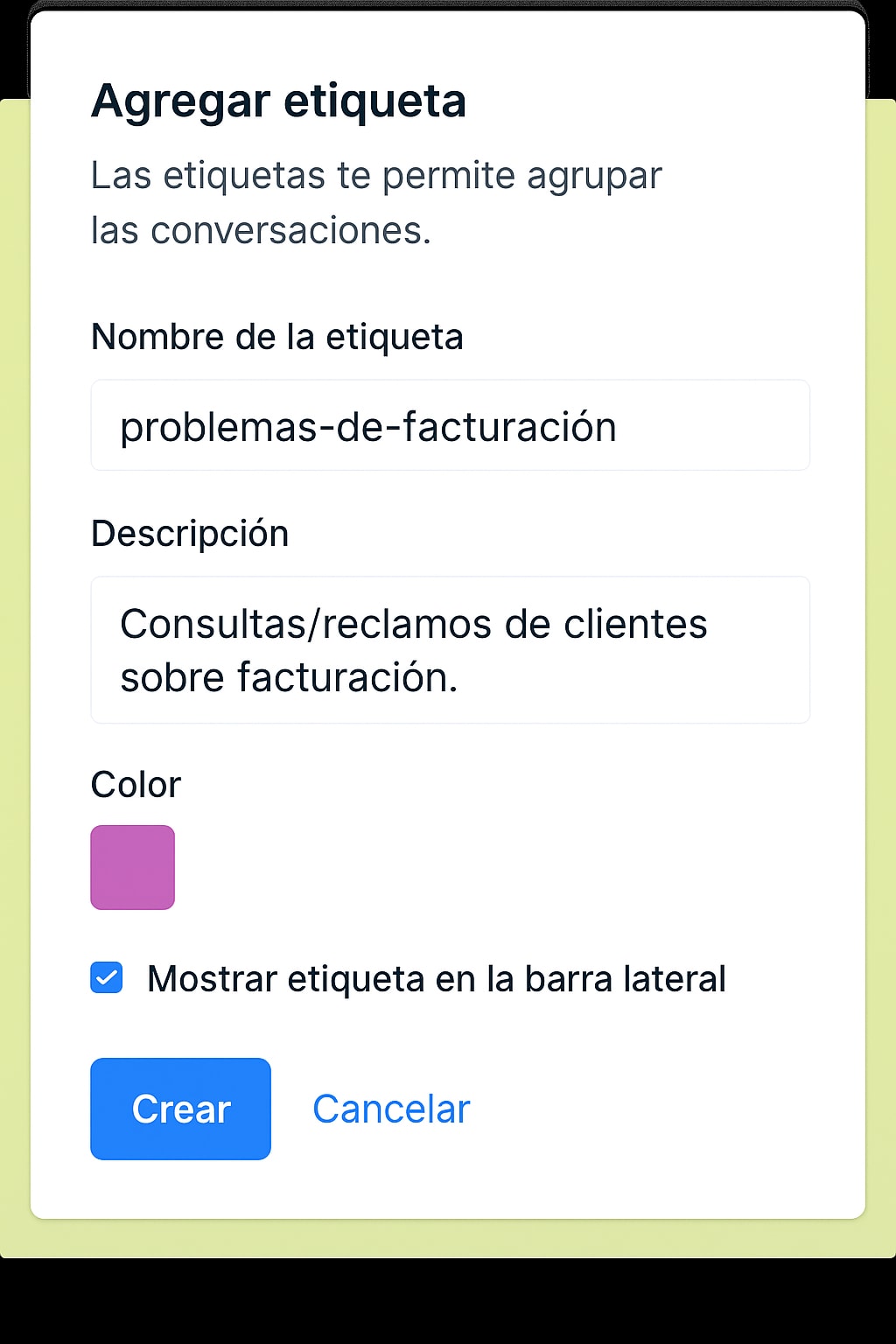Viewport: 896px width, 1344px height.
Task: Create the problemas-de-facturación label
Action: coord(180,1109)
